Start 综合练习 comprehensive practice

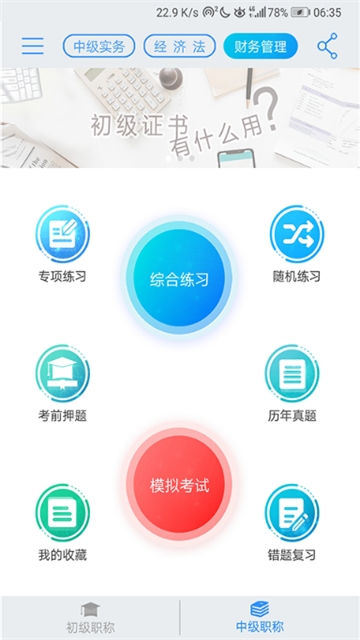pos(179,278)
